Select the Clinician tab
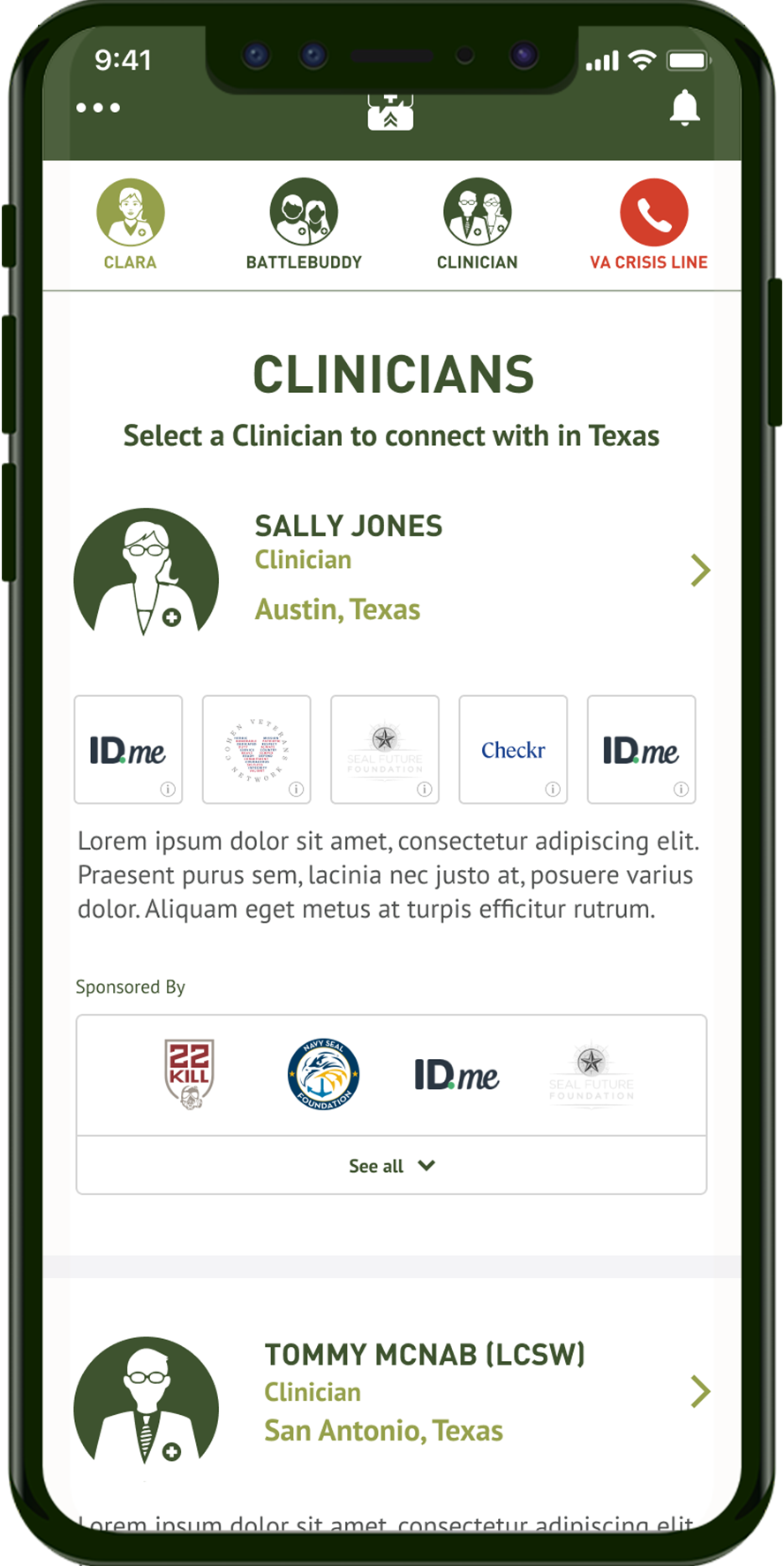The width and height of the screenshot is (784, 1566). (x=477, y=224)
